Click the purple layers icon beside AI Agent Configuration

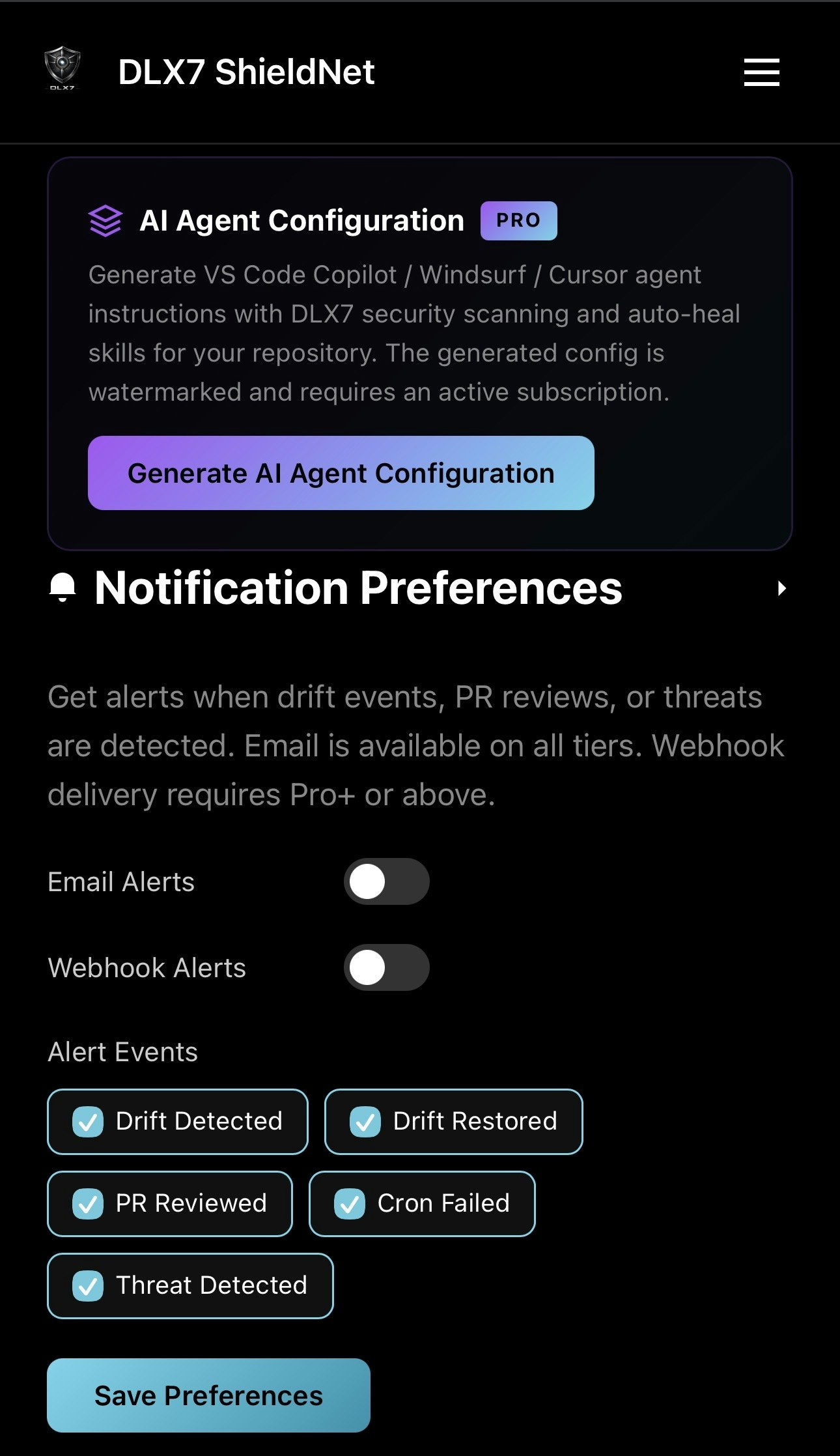click(x=106, y=220)
